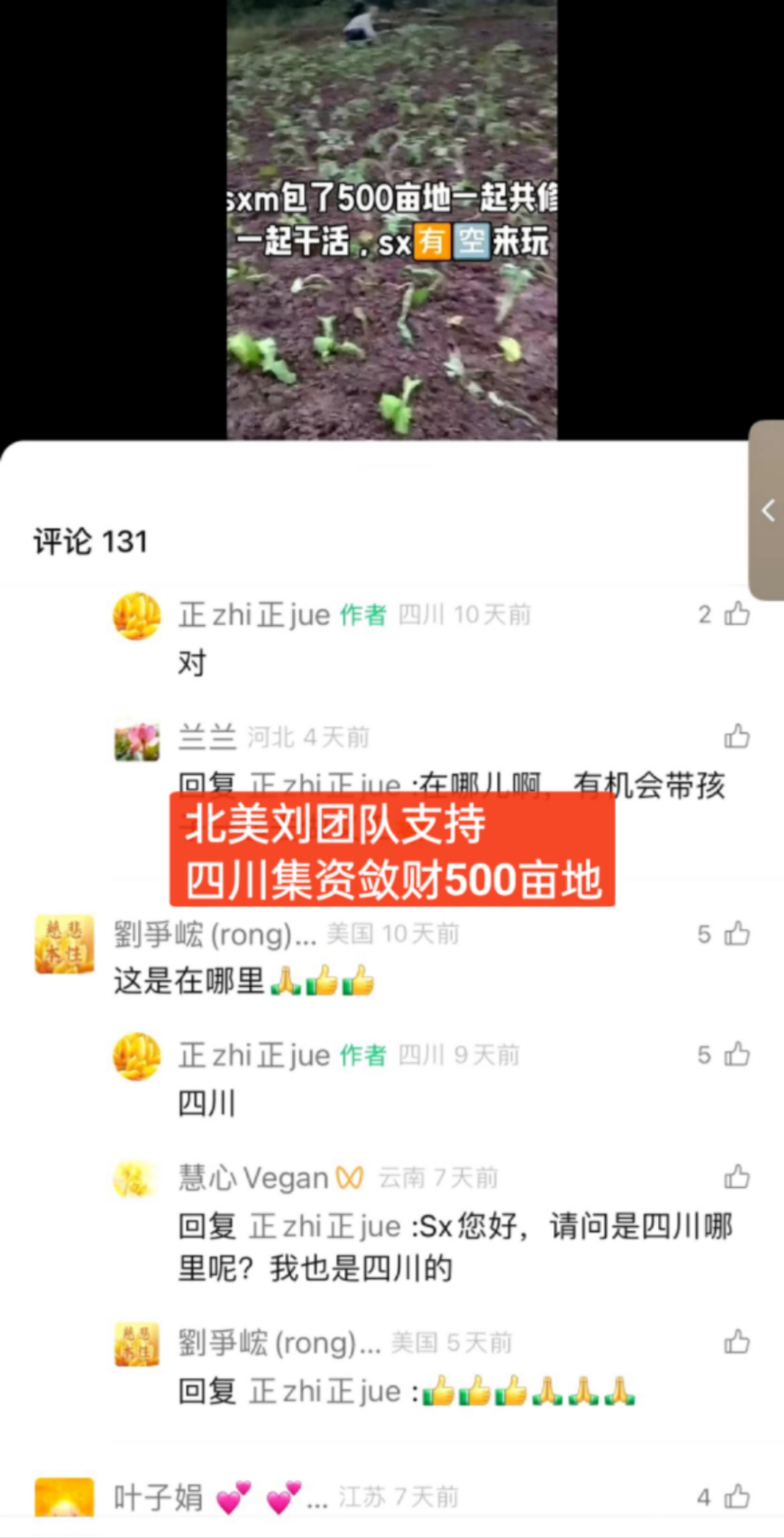
Task: Open 慧心Vegan's profile via the username
Action: (253, 1178)
